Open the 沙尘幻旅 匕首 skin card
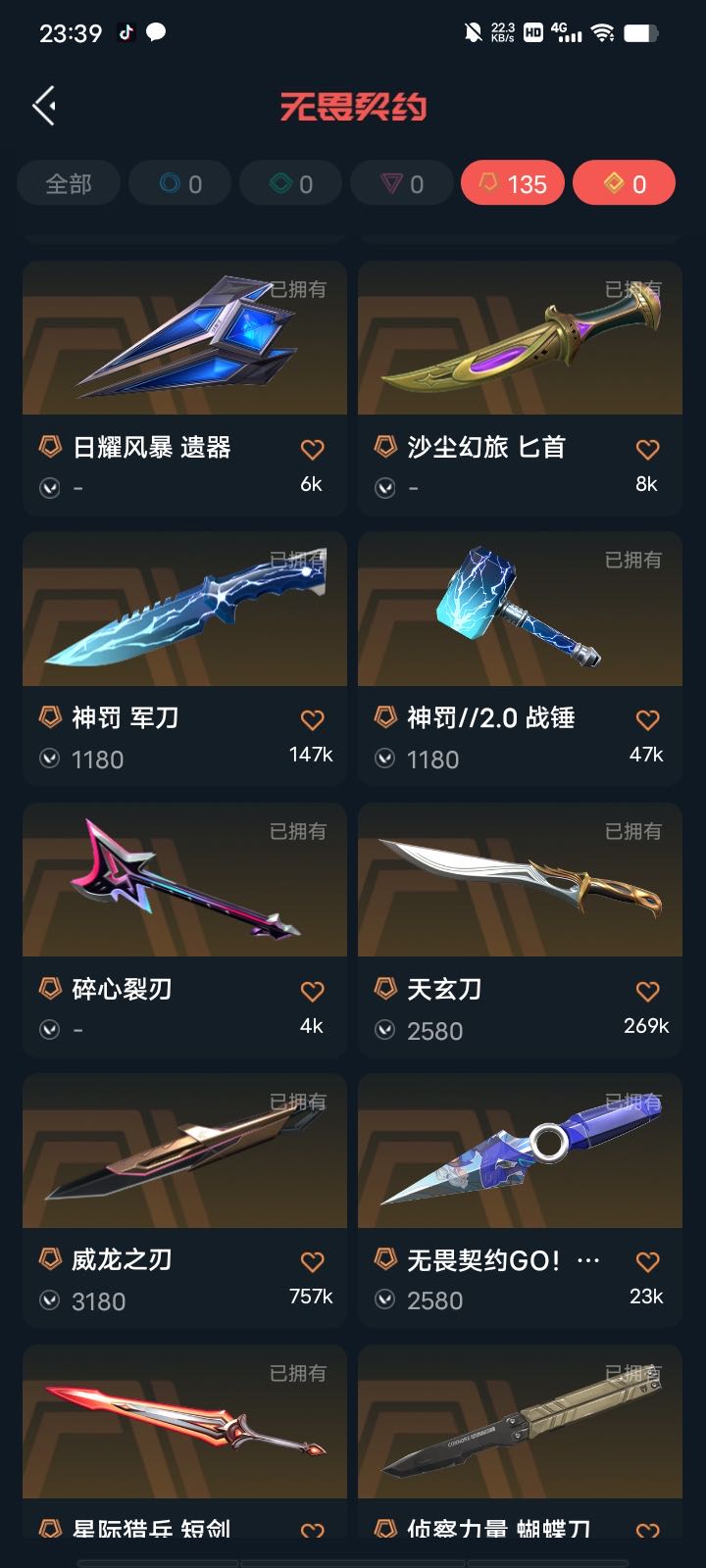This screenshot has height=1568, width=706. 520,388
